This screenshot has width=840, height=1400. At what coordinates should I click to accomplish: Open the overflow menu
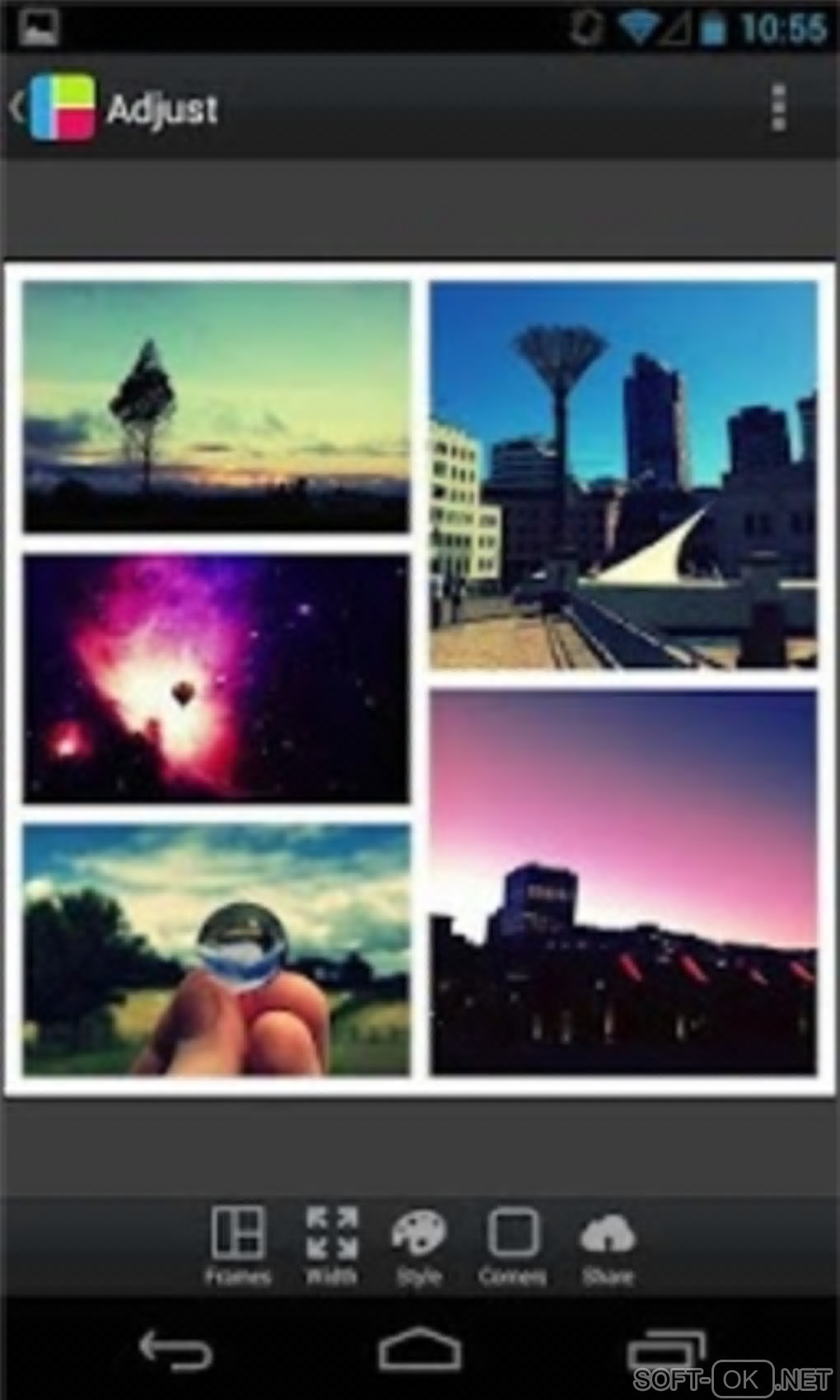[777, 108]
